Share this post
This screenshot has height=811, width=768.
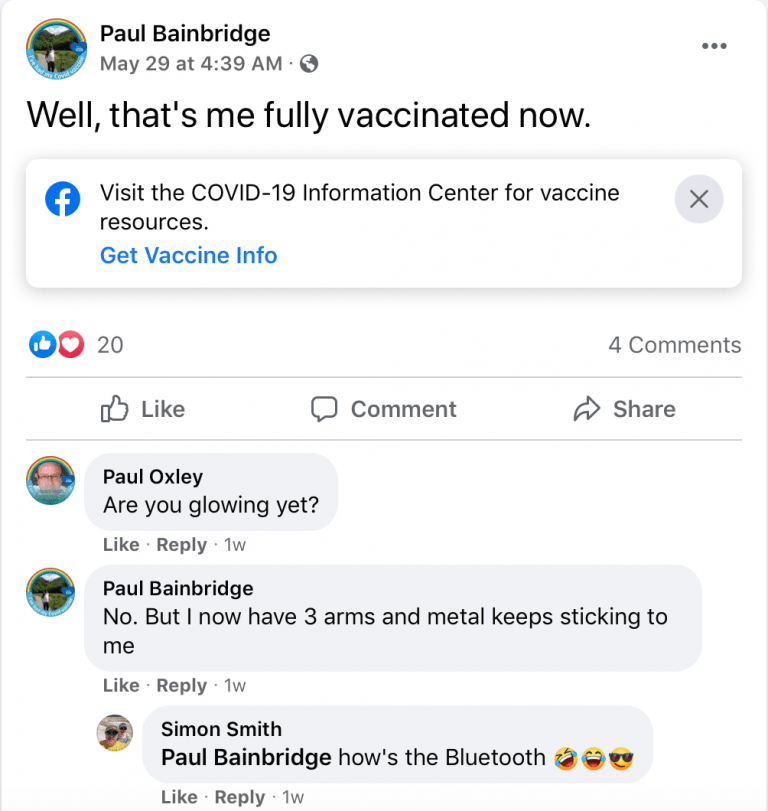click(x=624, y=409)
